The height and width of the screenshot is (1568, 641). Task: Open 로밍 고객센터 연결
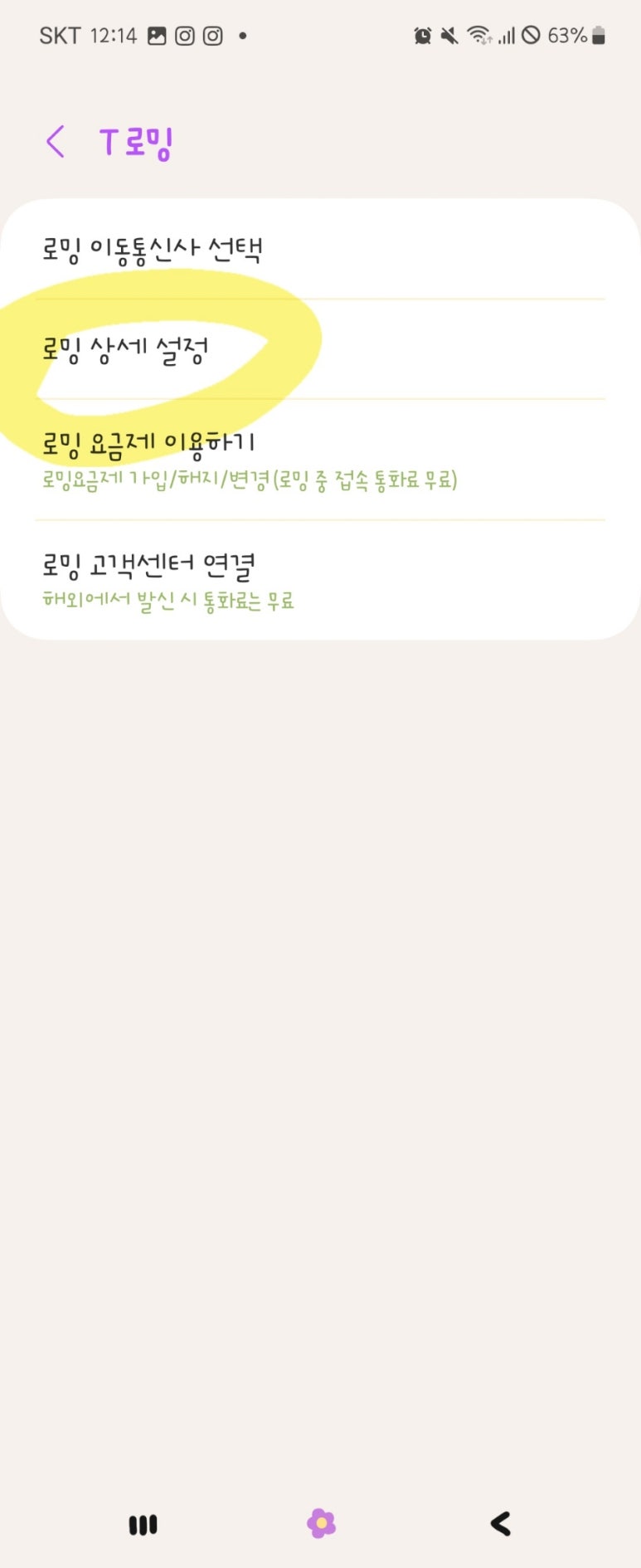click(319, 579)
